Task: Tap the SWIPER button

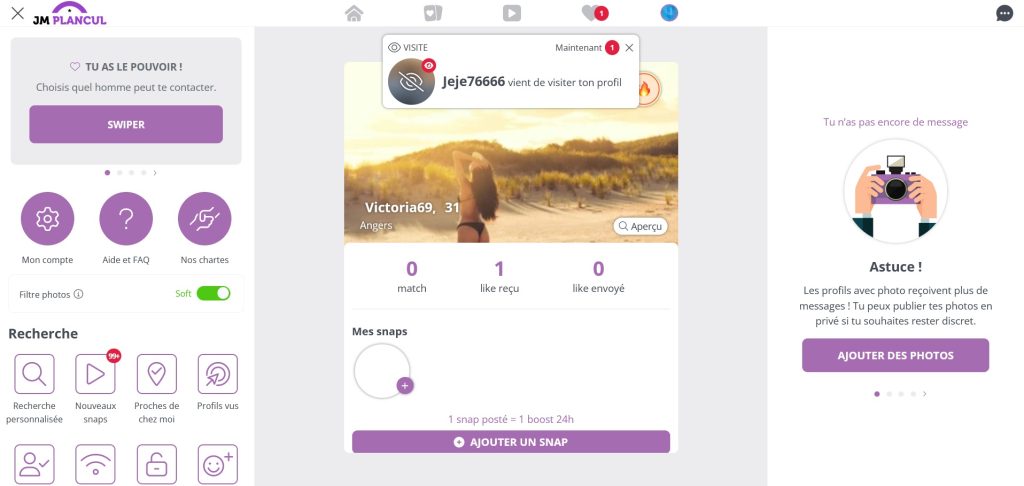Action: point(126,125)
